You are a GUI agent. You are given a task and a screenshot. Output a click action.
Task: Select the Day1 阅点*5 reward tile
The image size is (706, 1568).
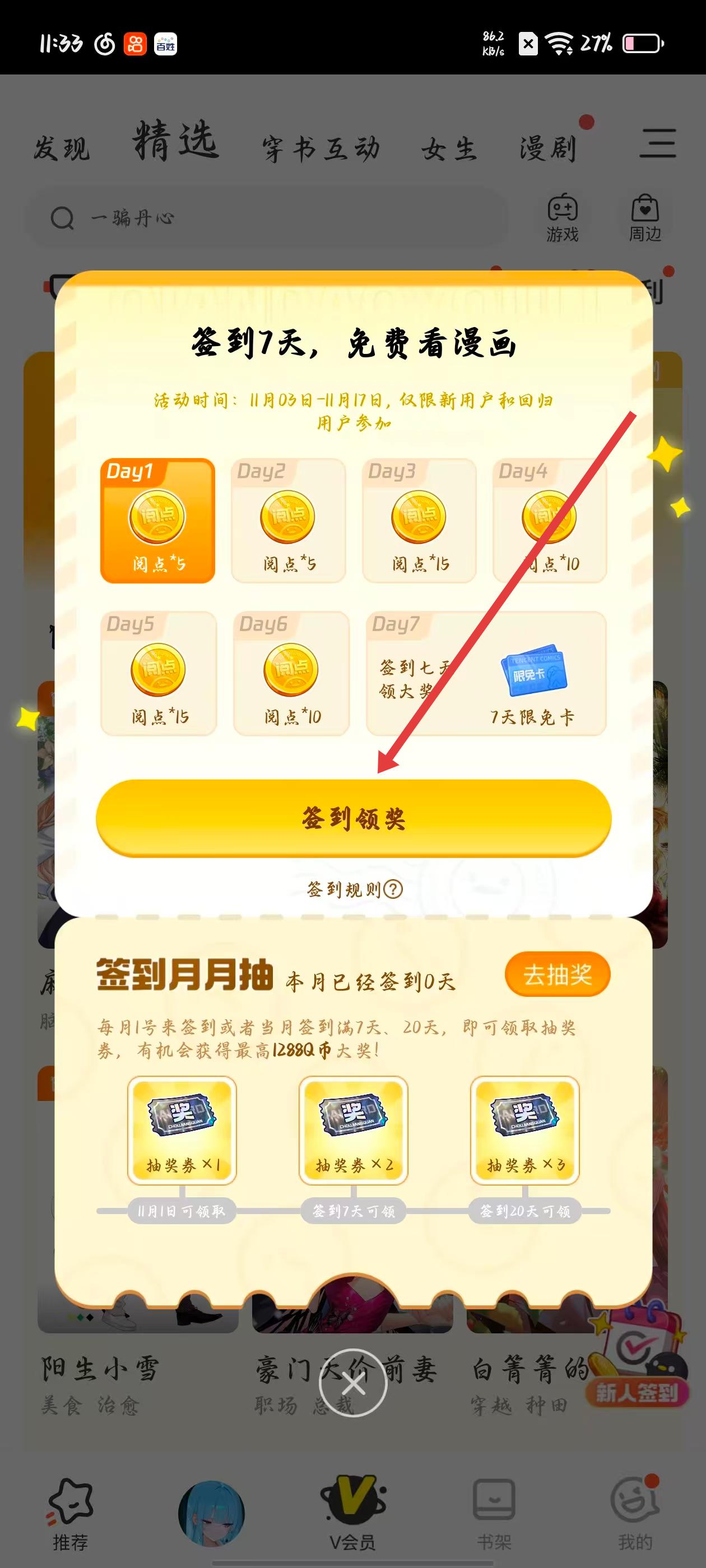[158, 521]
